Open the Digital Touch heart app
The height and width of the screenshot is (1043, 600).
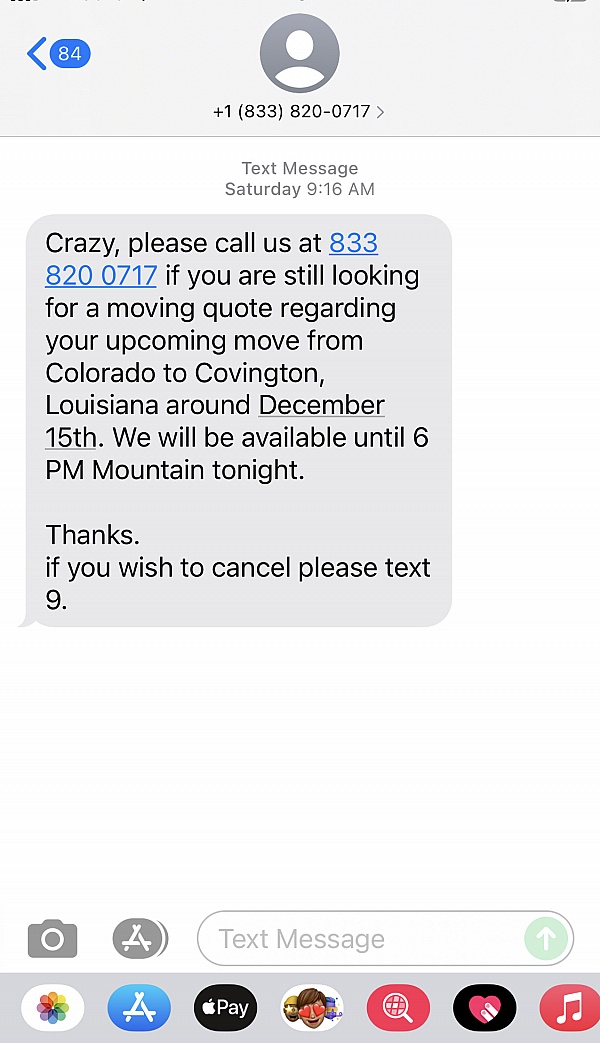484,1008
